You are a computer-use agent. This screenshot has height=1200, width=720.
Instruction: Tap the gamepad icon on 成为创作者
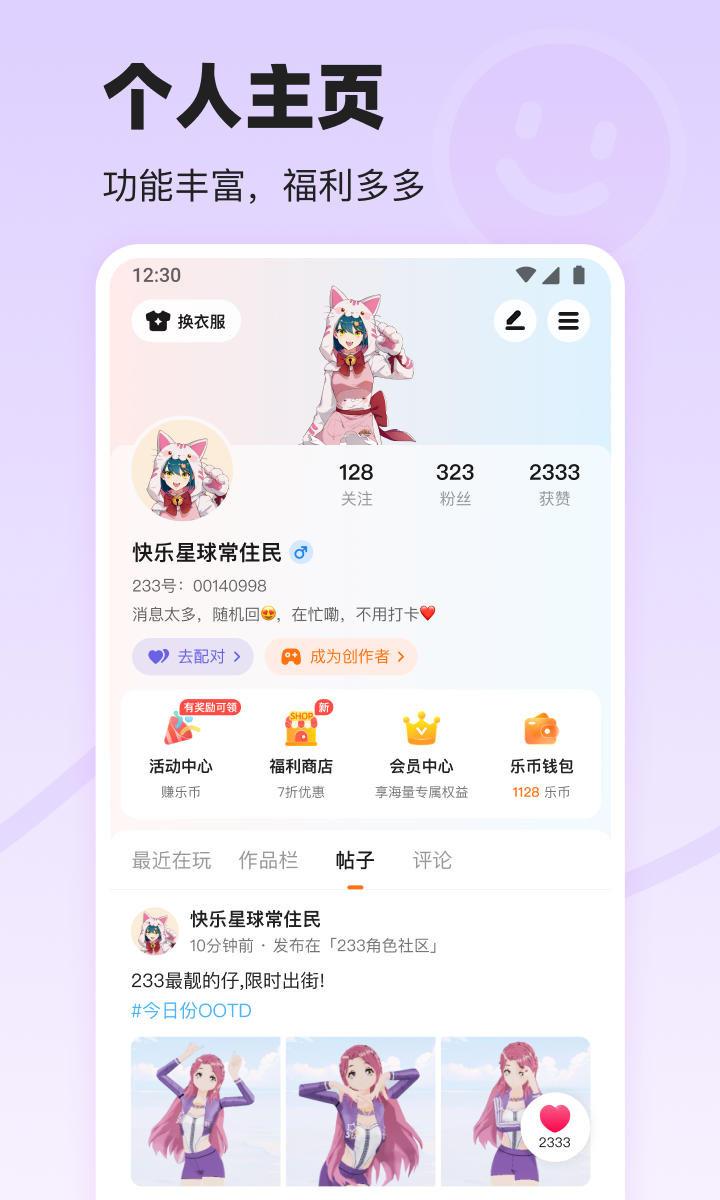(291, 657)
